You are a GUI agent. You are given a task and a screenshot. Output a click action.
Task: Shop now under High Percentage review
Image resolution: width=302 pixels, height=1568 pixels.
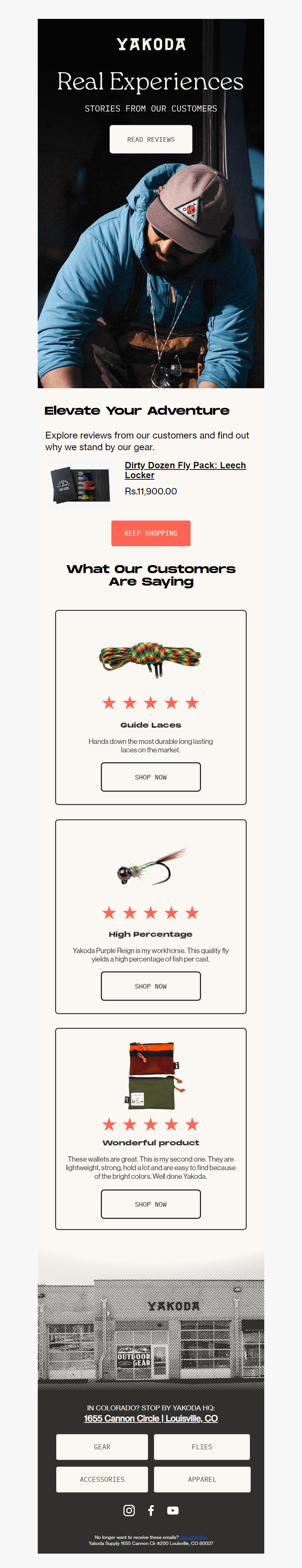(x=151, y=986)
